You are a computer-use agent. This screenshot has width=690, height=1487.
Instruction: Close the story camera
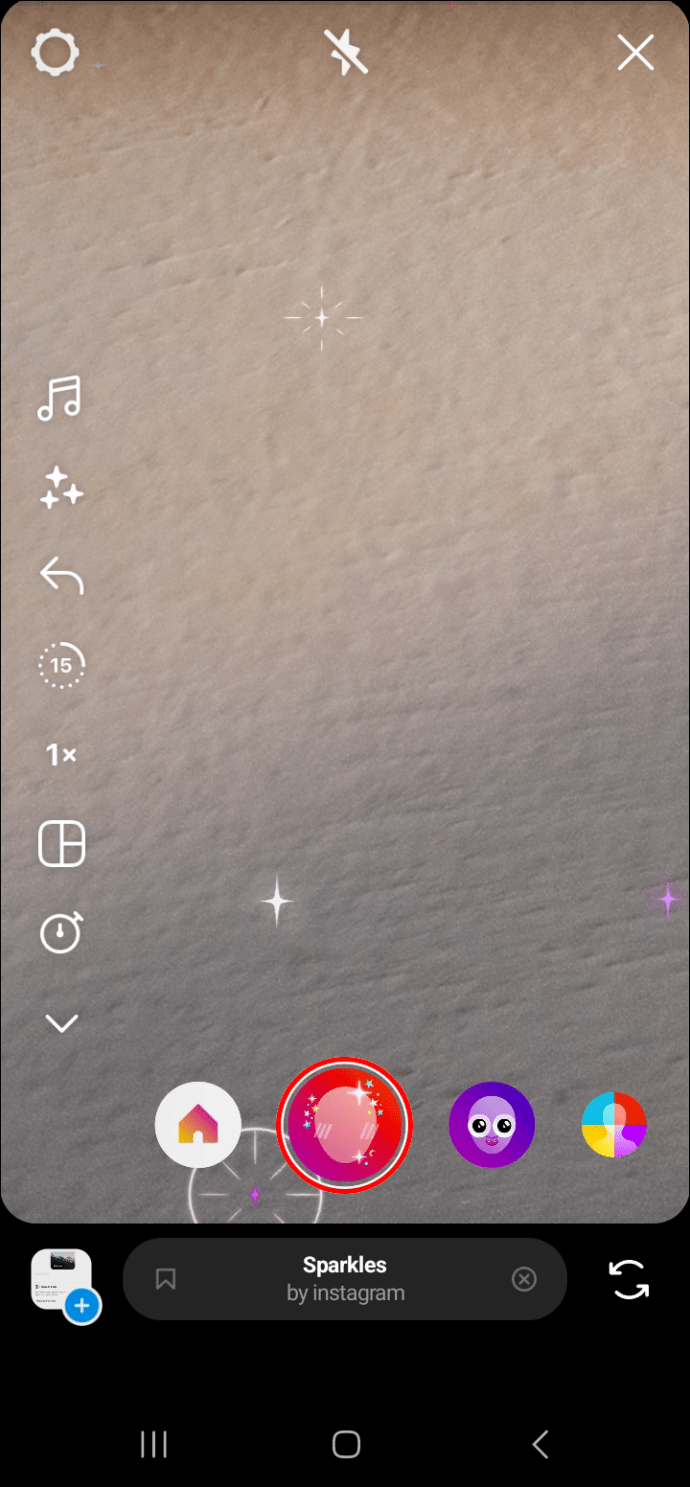tap(635, 53)
